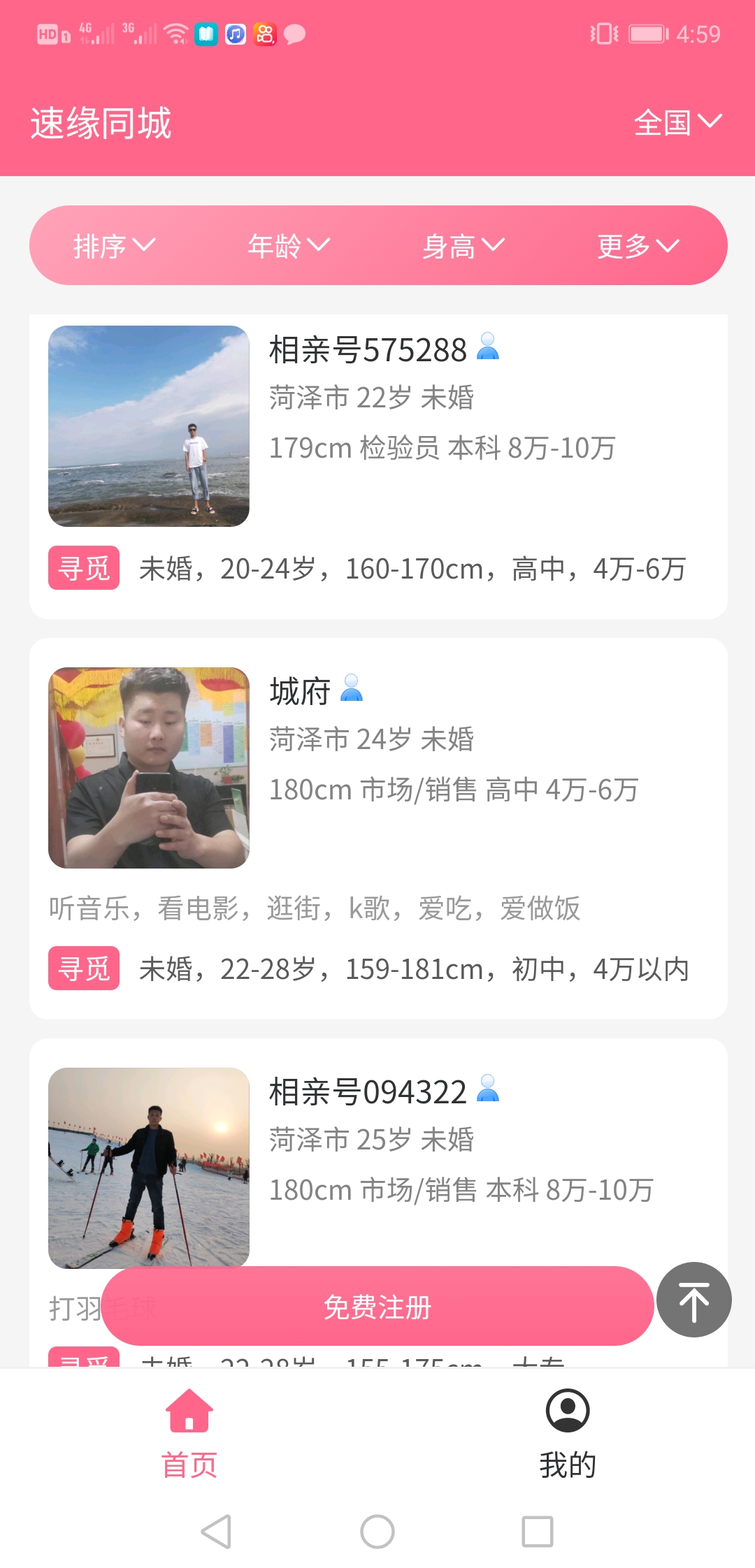This screenshot has height=1568, width=755.
Task: Tap the 免费注册 button
Action: coord(377,1307)
